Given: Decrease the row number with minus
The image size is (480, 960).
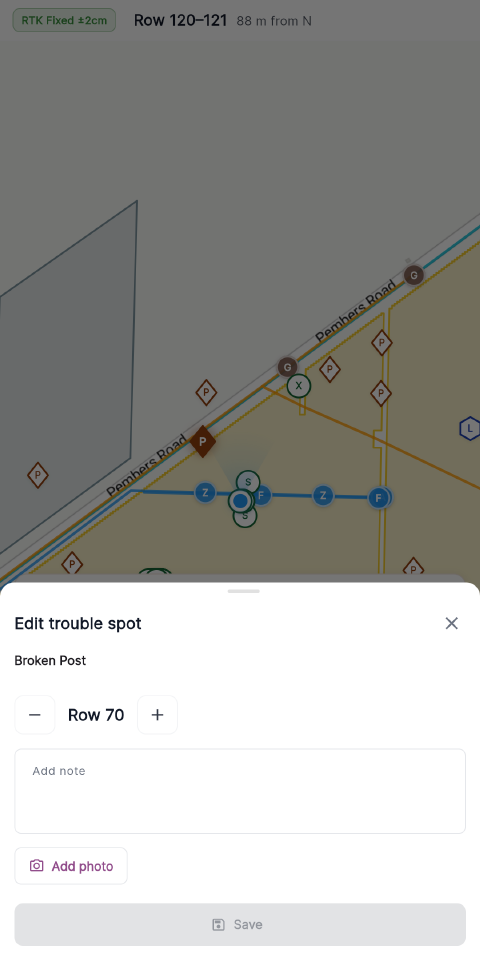Looking at the screenshot, I should click(35, 714).
